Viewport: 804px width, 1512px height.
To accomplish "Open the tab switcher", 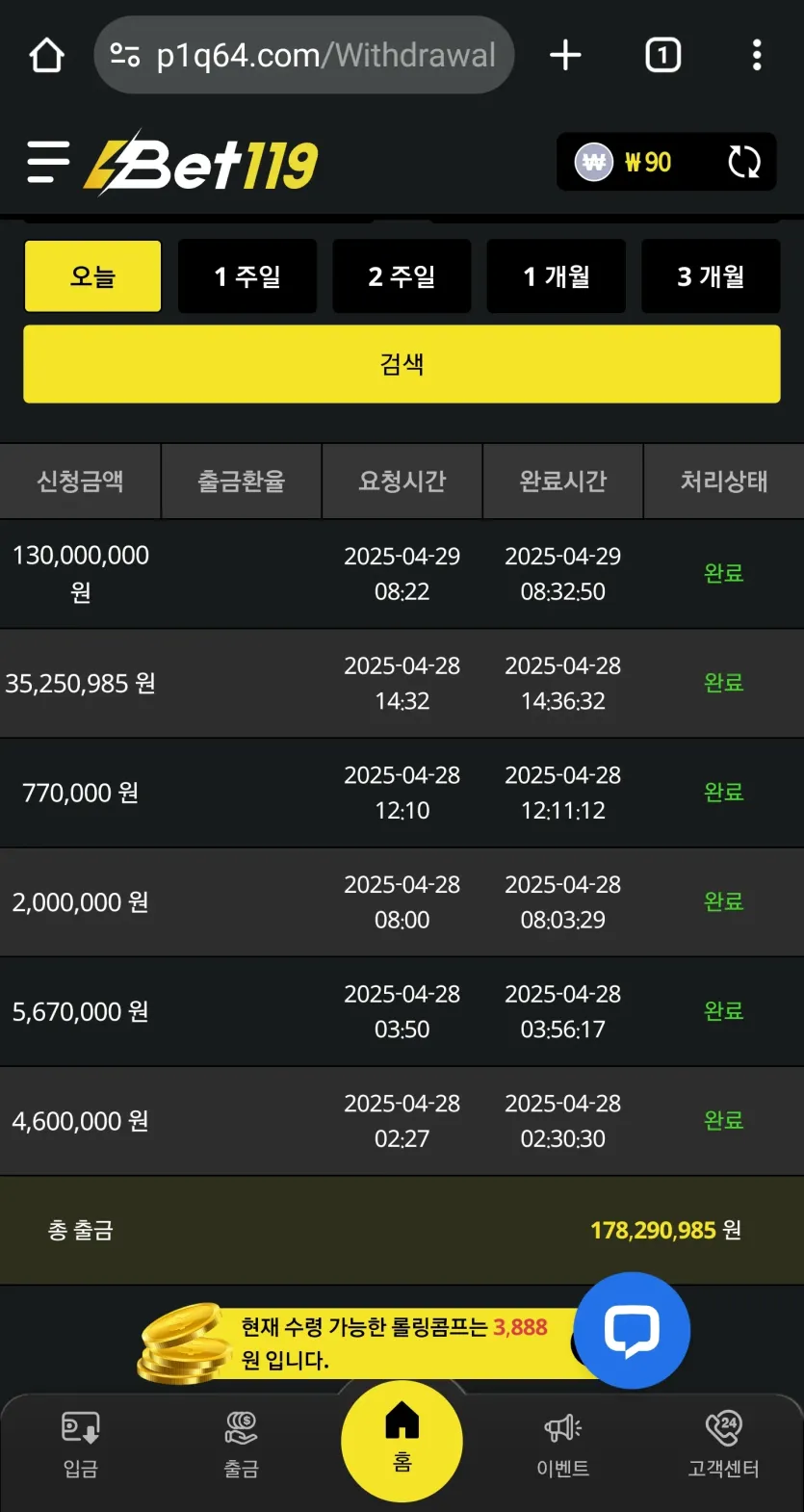I will tap(662, 55).
